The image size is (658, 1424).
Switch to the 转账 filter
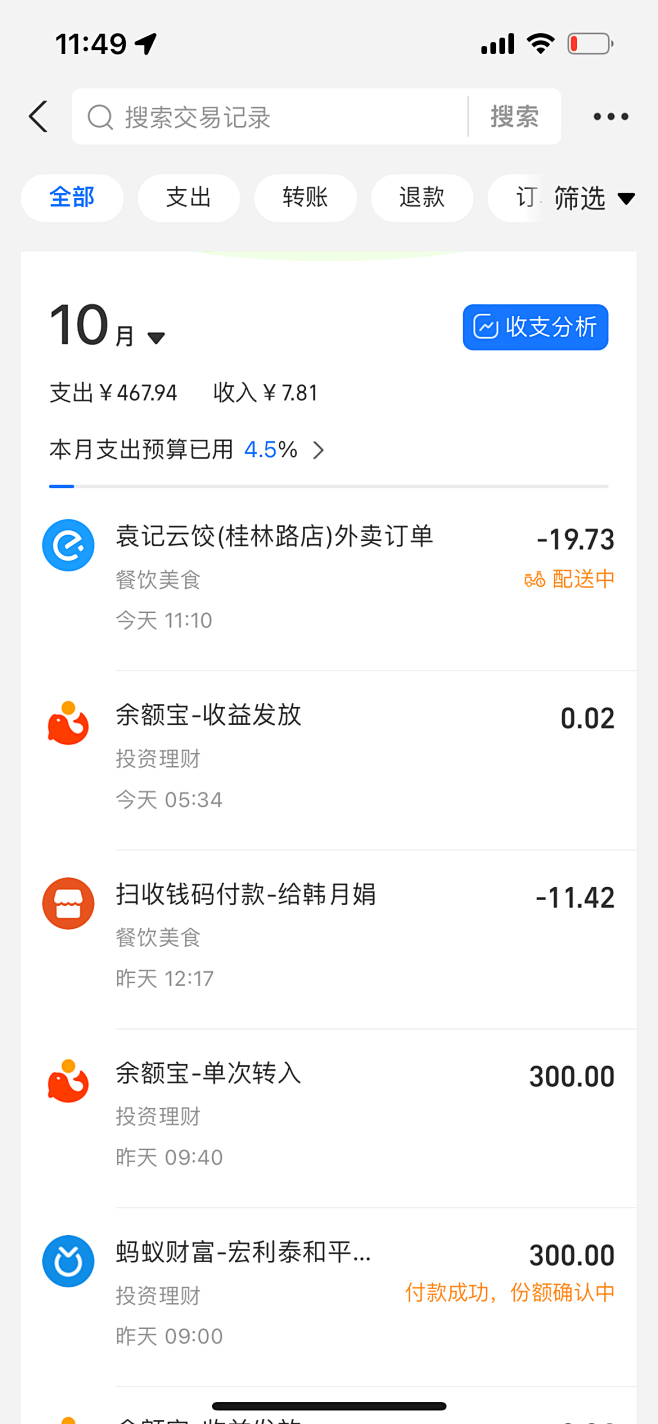click(305, 198)
